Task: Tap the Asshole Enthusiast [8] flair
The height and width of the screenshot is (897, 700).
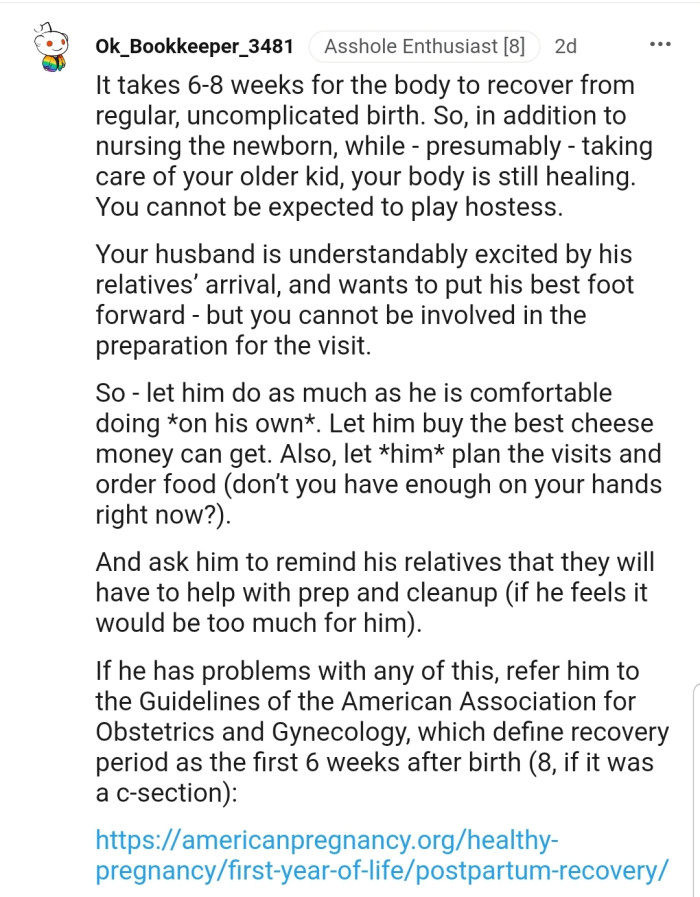Action: (x=424, y=46)
